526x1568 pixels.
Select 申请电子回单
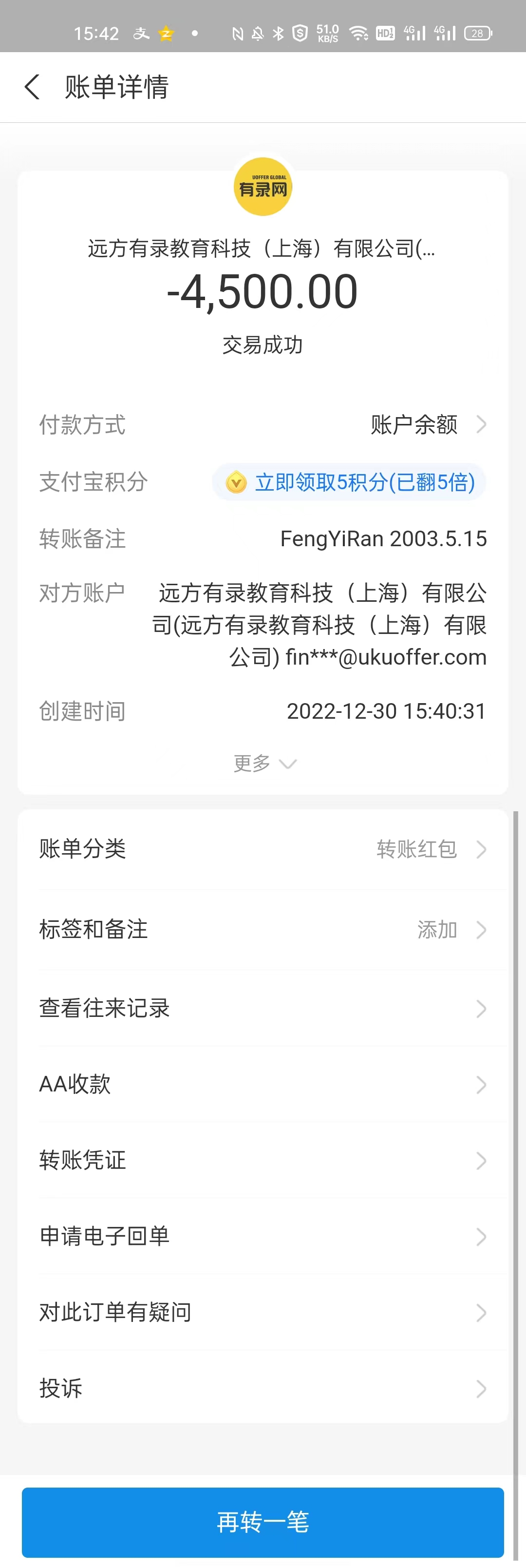click(x=263, y=1236)
